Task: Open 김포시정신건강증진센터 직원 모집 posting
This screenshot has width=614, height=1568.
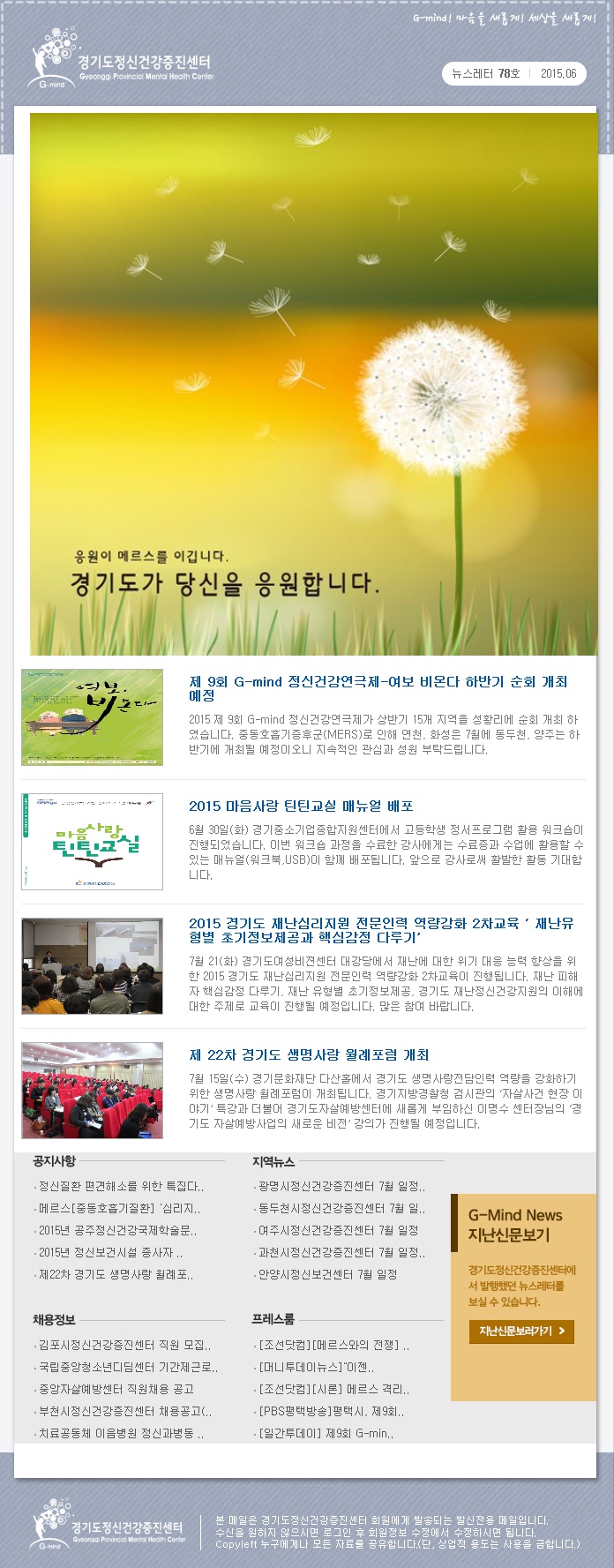Action: point(124,1345)
